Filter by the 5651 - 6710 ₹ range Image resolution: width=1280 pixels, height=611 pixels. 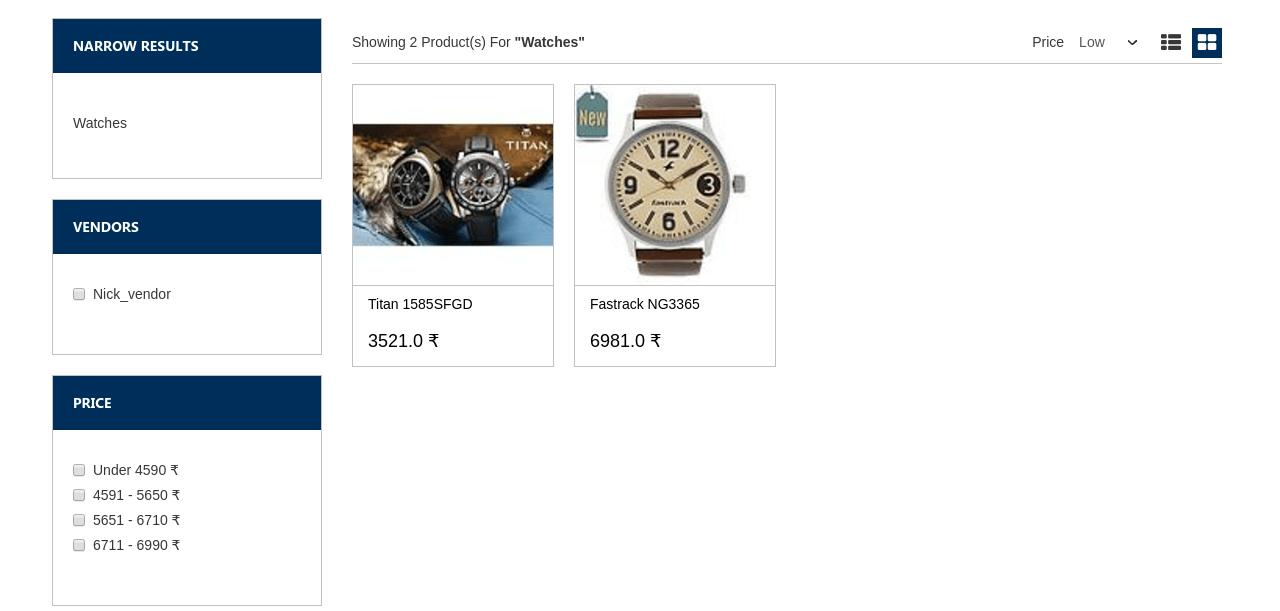coord(79,520)
